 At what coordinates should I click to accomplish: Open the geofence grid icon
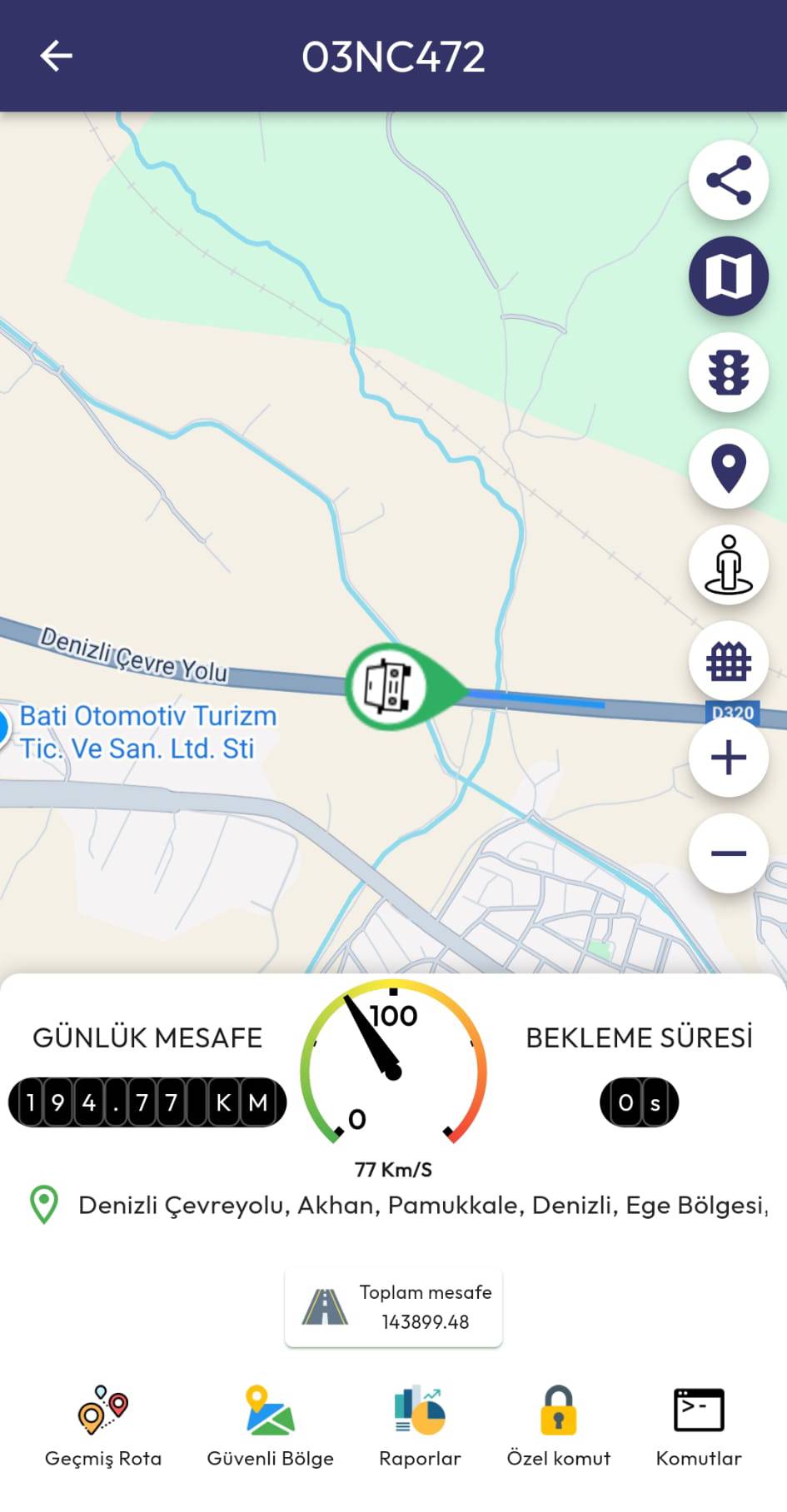(728, 659)
